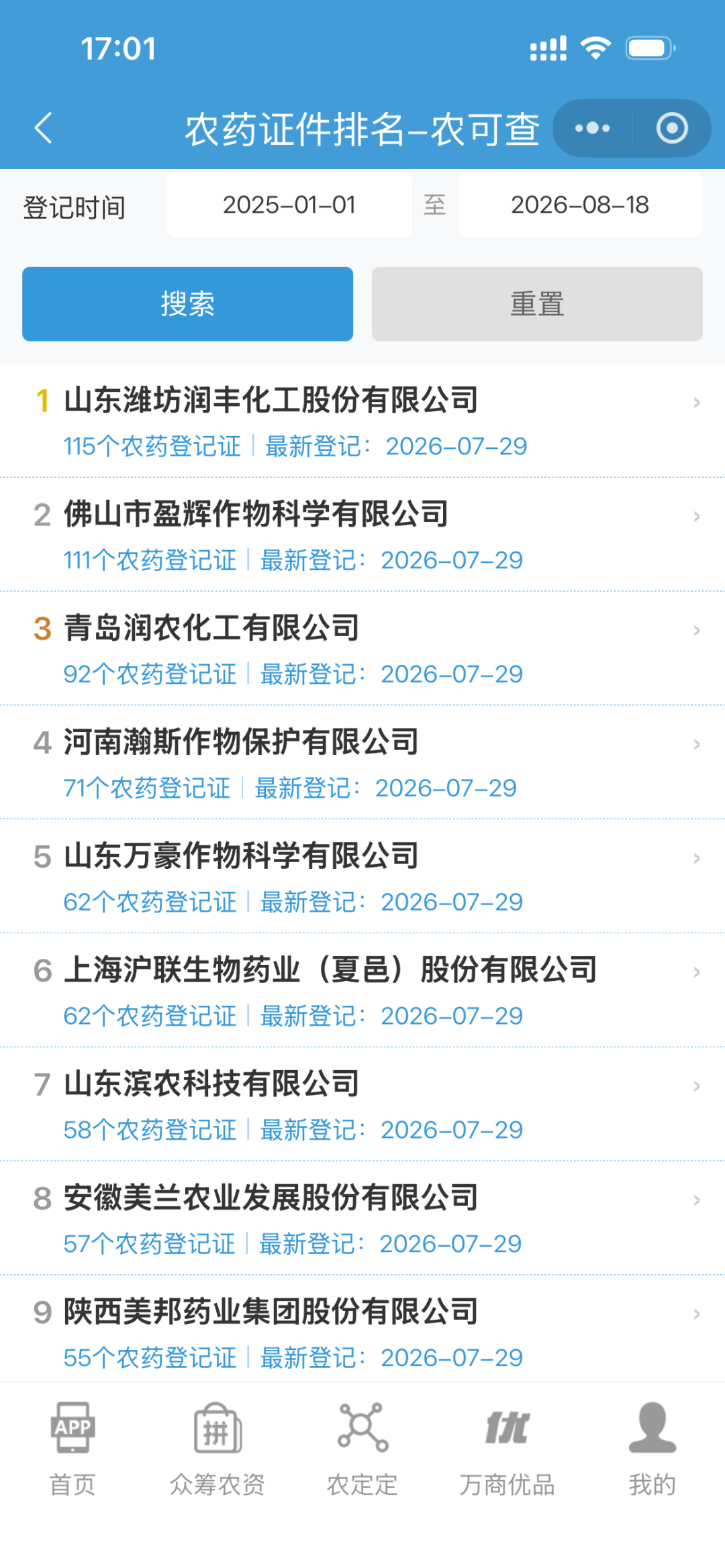
Task: Close the mini program with the circle icon
Action: tap(672, 128)
